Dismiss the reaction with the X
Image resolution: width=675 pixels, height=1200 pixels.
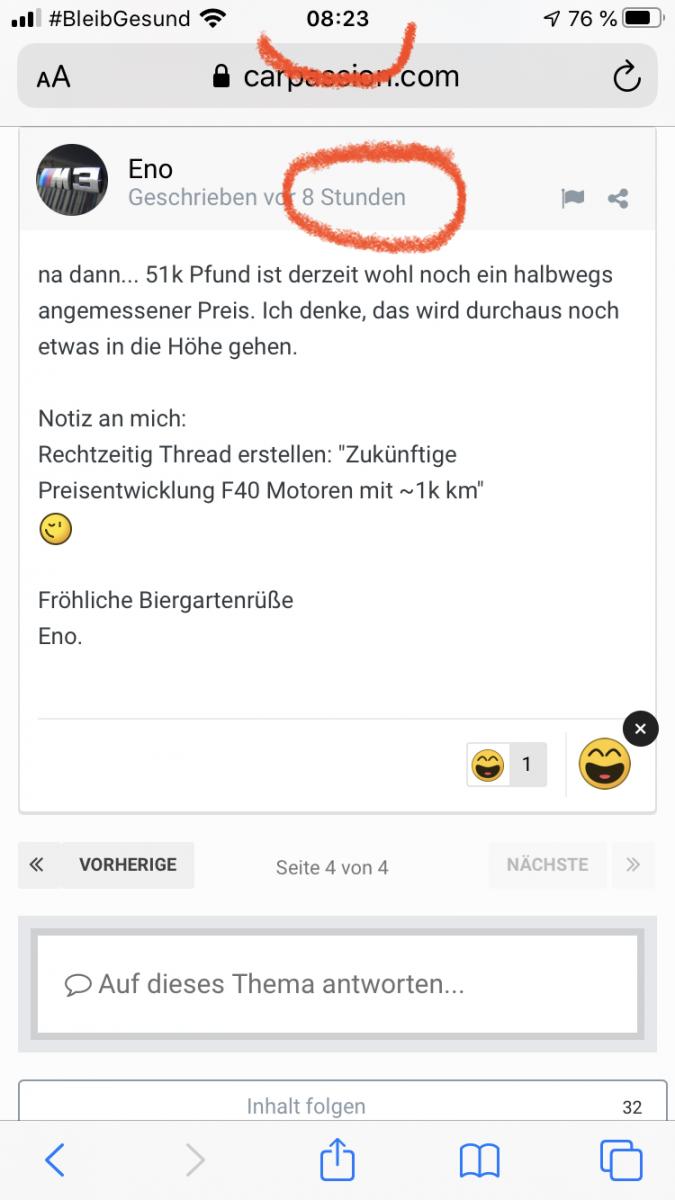tap(640, 729)
